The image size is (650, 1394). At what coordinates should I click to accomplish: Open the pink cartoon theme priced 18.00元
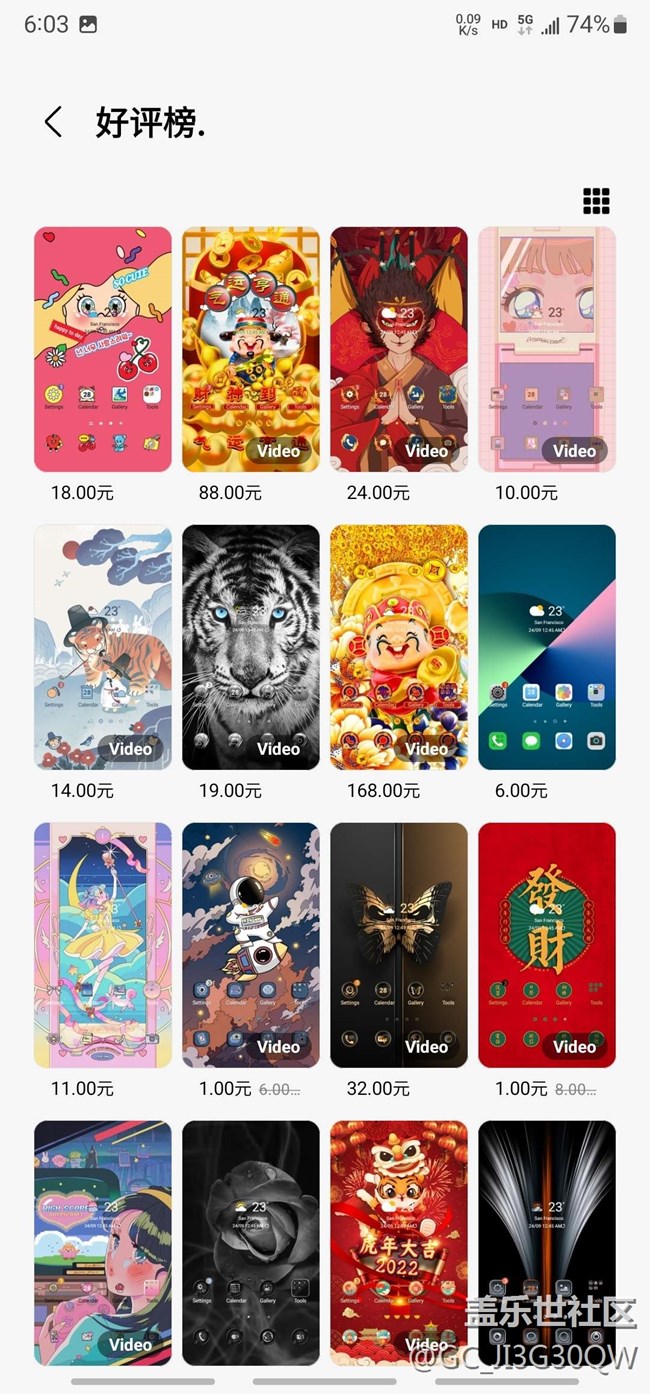click(103, 349)
